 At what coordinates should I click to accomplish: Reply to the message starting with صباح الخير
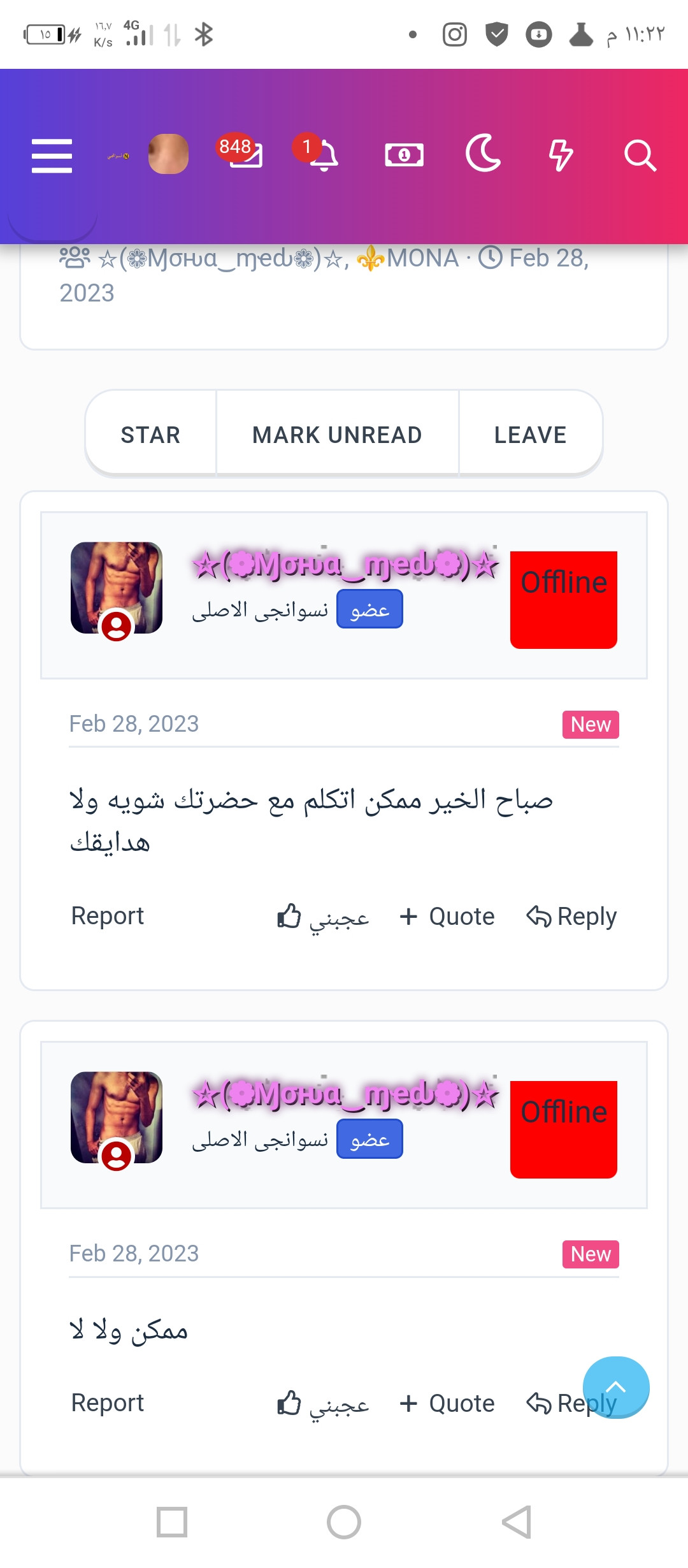571,917
